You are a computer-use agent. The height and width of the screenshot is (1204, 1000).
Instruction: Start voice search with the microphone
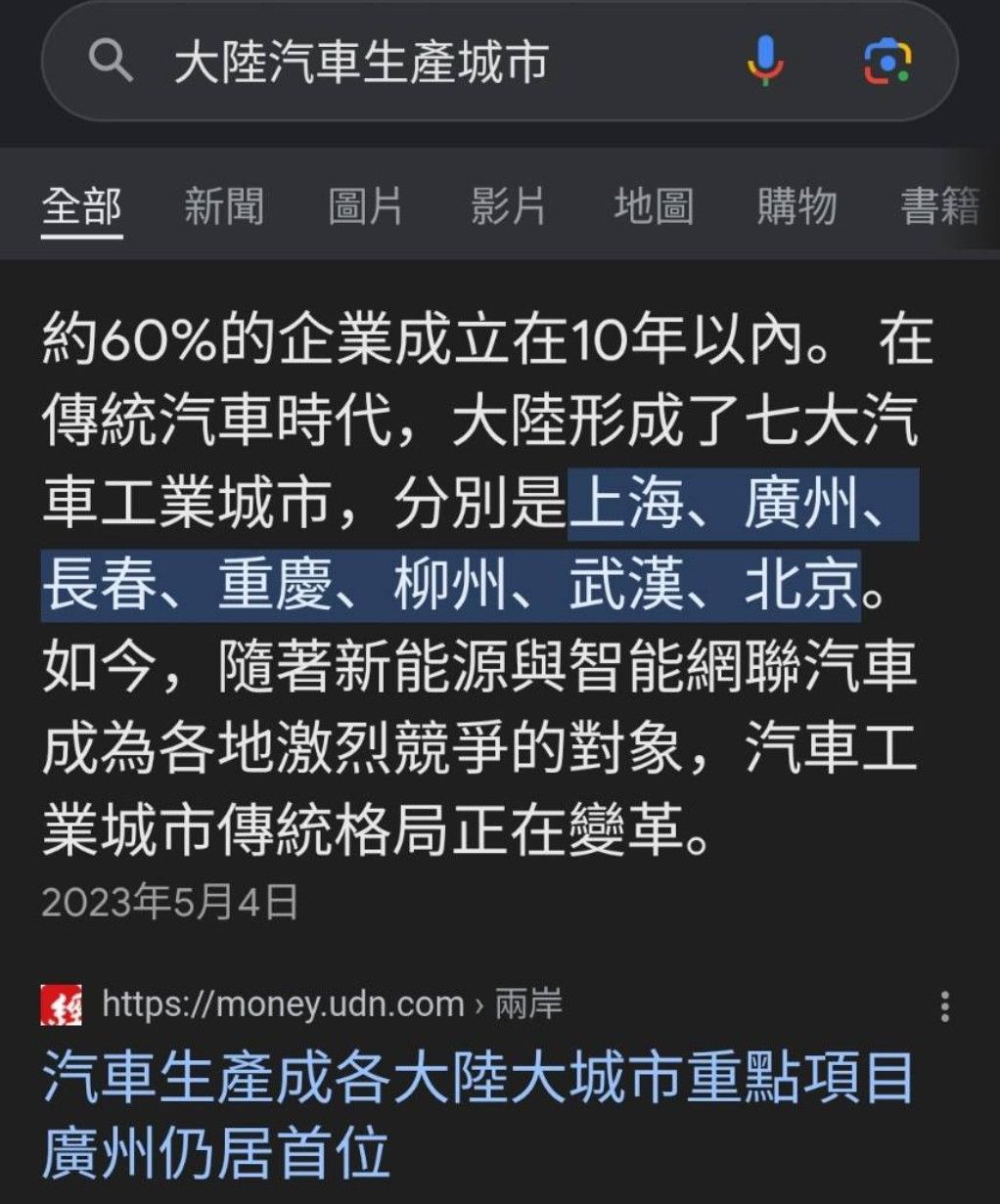point(765,63)
